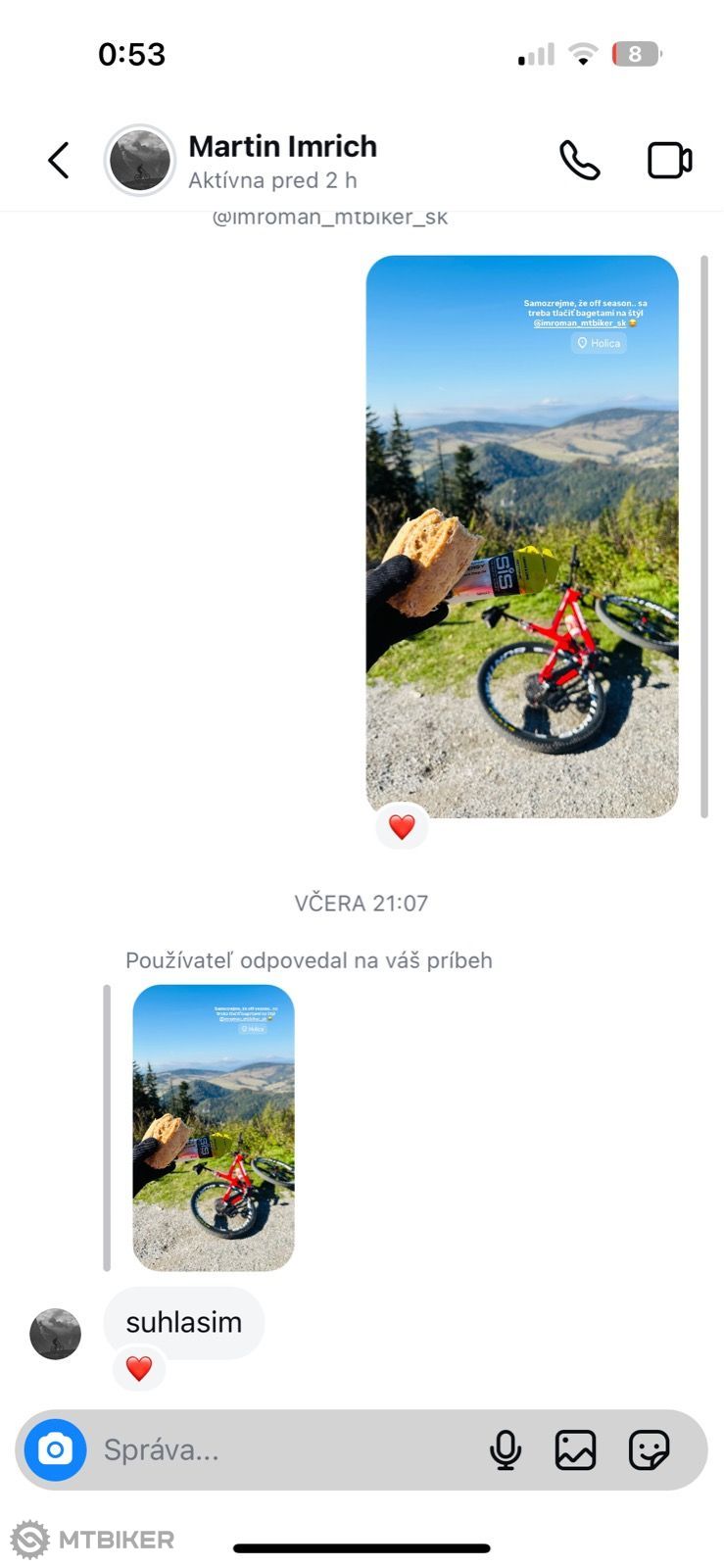Viewport: 724px width, 1568px height.
Task: Attach a photo from the gallery
Action: pyautogui.click(x=576, y=1449)
